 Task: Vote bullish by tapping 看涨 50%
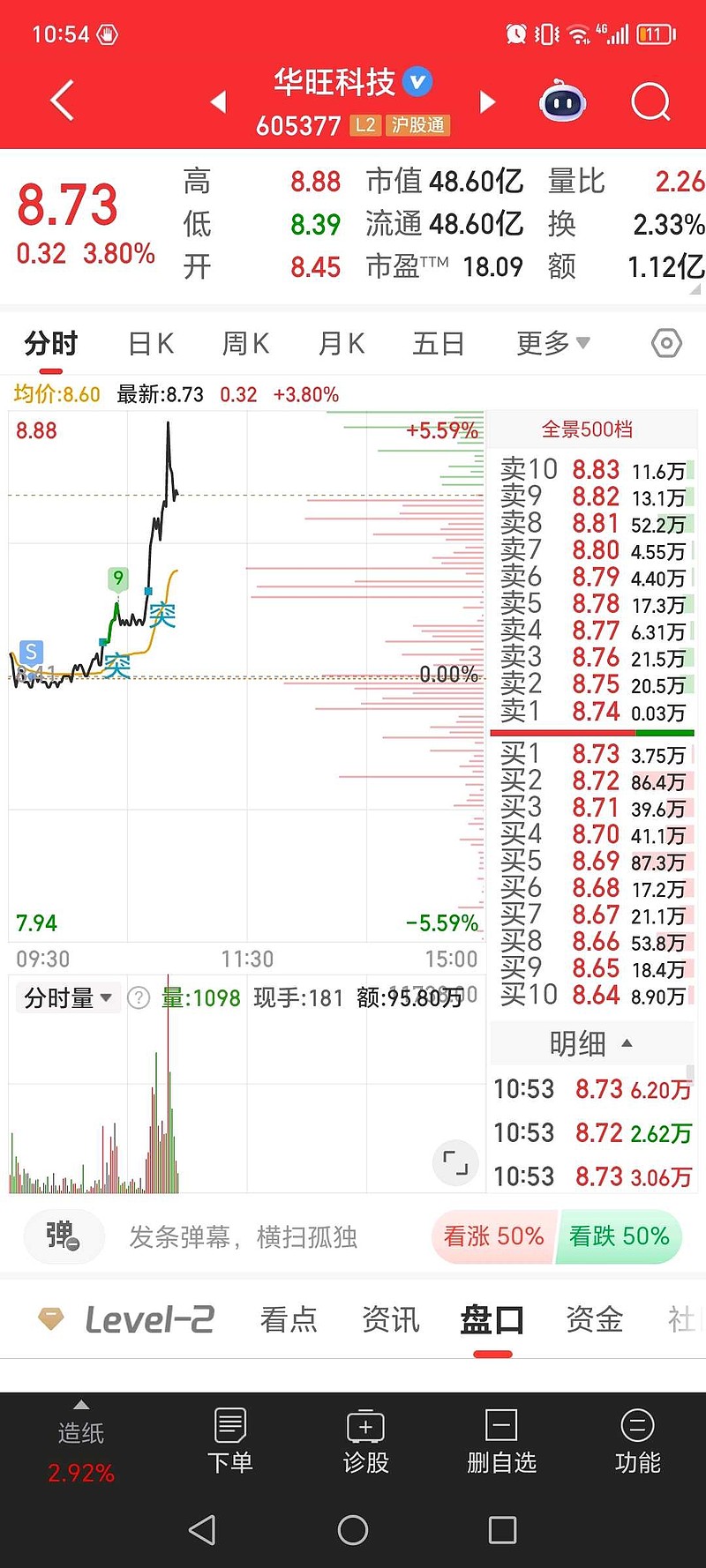[492, 1237]
